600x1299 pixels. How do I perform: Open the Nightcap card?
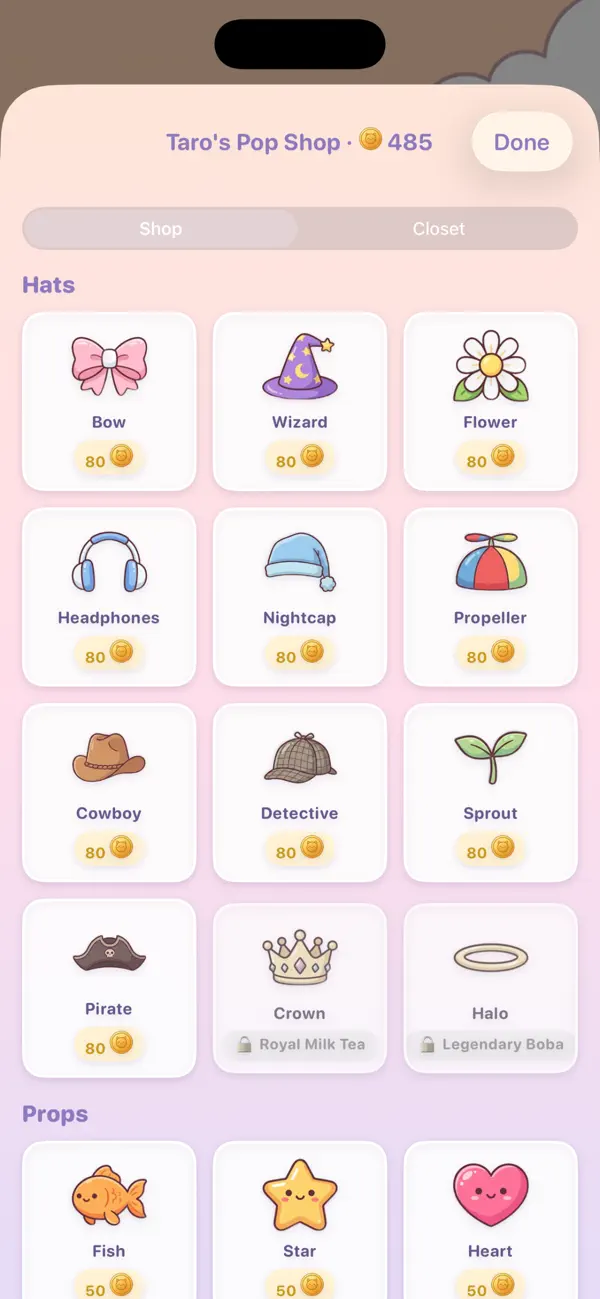click(x=300, y=597)
